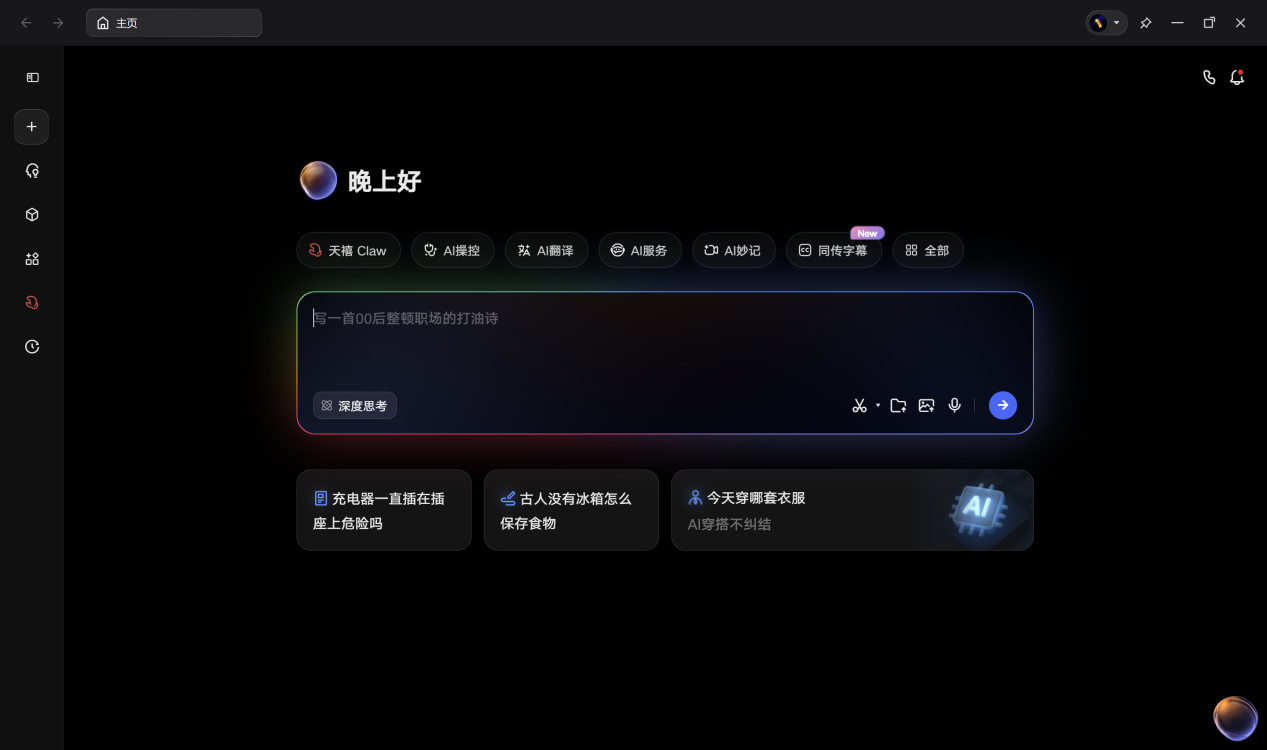The height and width of the screenshot is (750, 1267).
Task: Open 同传字幕 feature
Action: [834, 250]
